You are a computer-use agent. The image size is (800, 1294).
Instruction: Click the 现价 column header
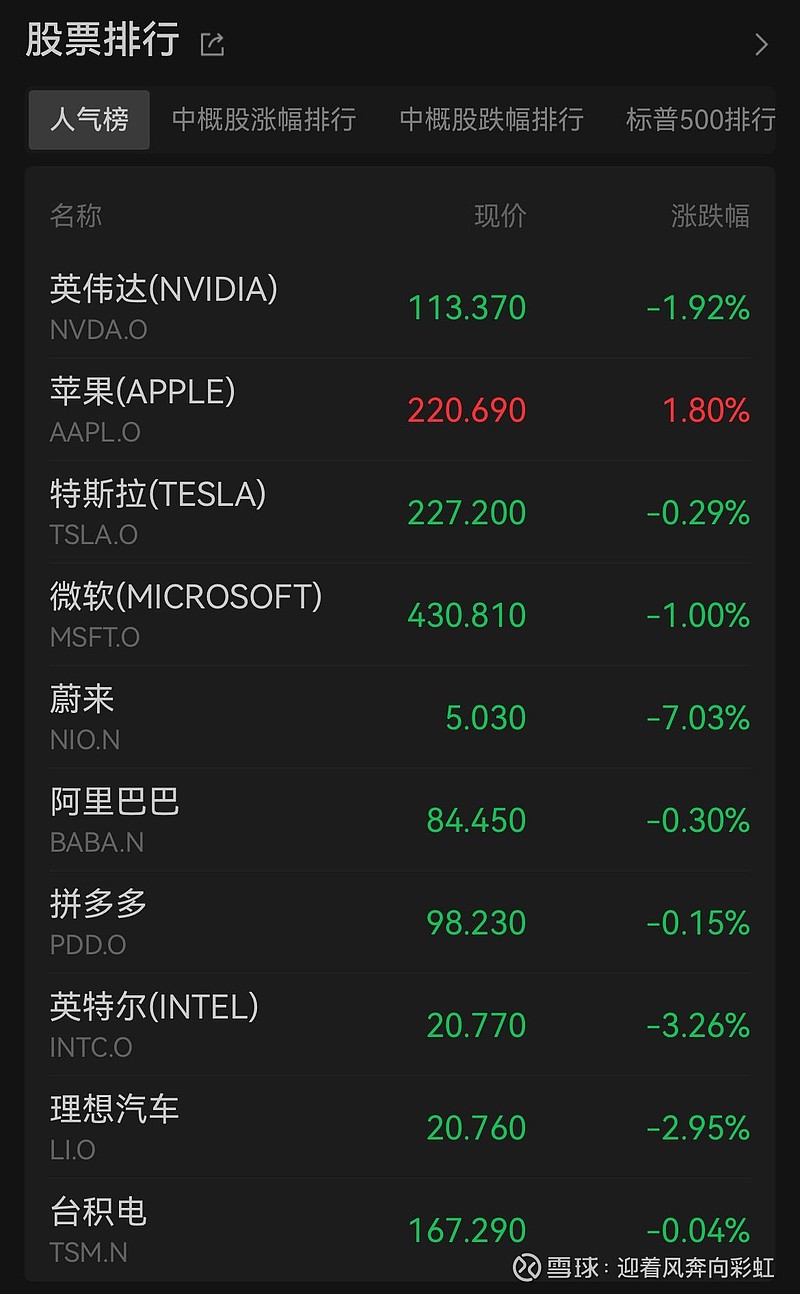[x=499, y=215]
